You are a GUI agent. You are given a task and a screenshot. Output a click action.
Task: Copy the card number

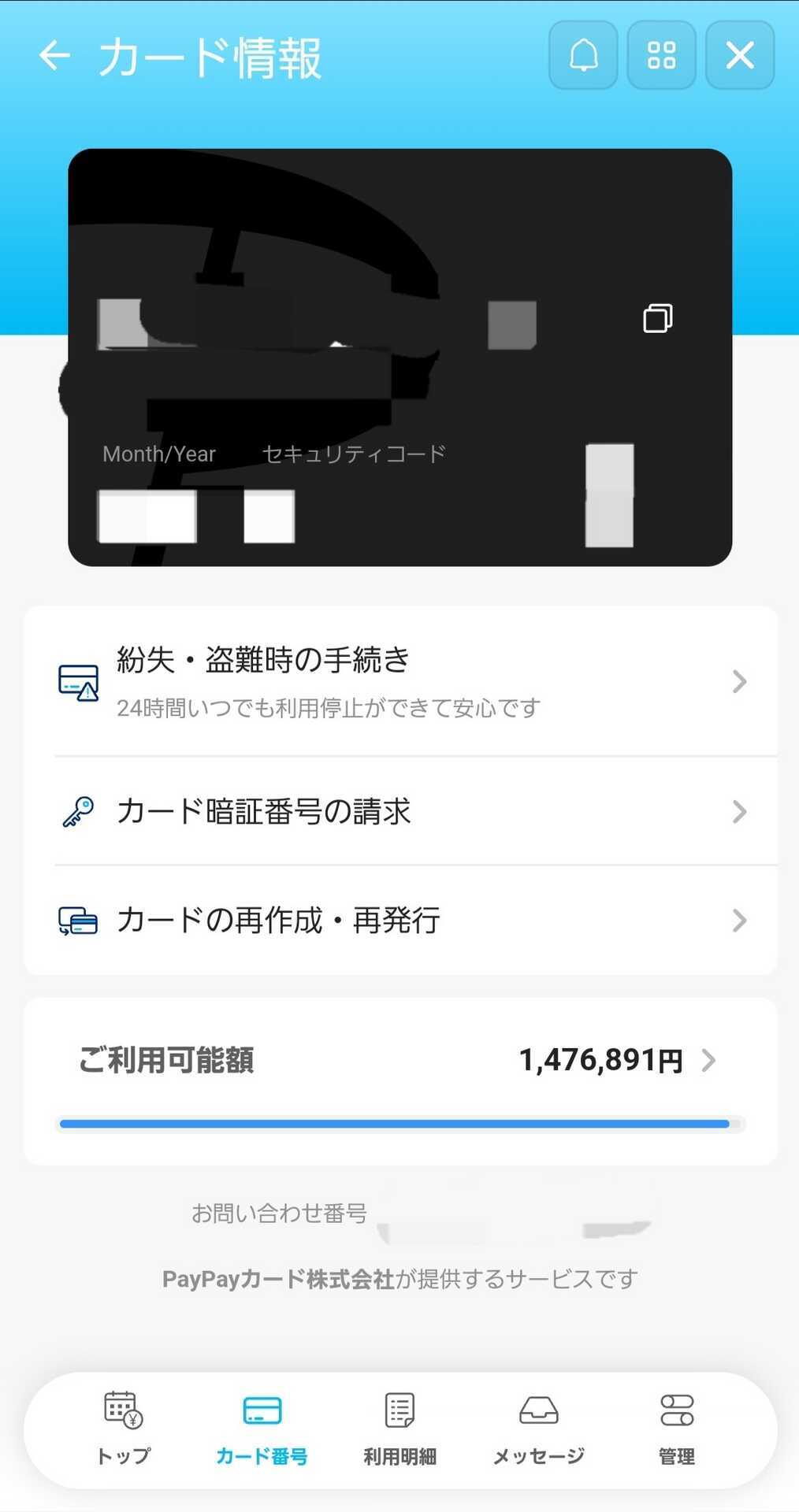(x=657, y=318)
